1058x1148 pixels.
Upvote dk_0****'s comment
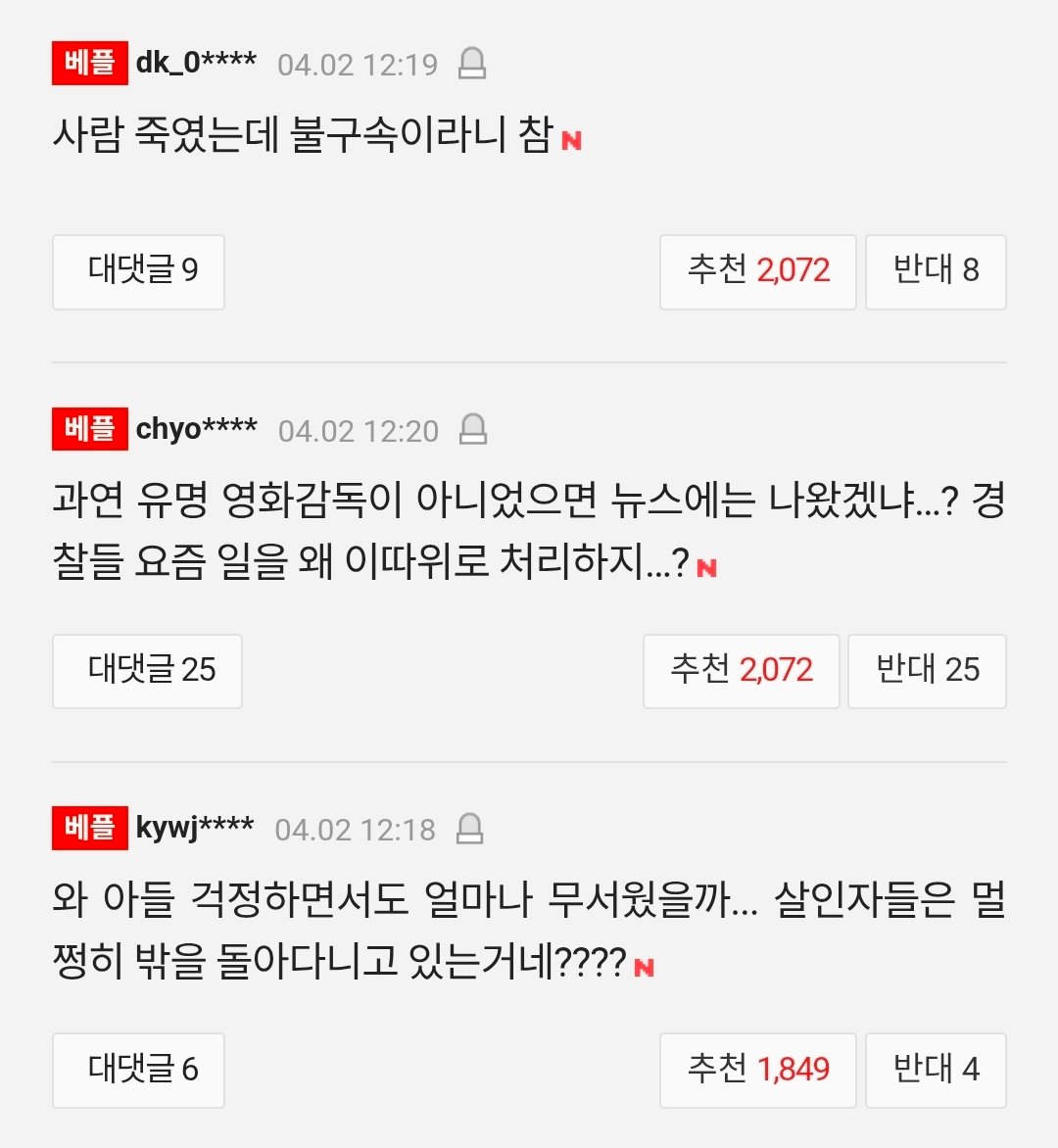tap(757, 271)
